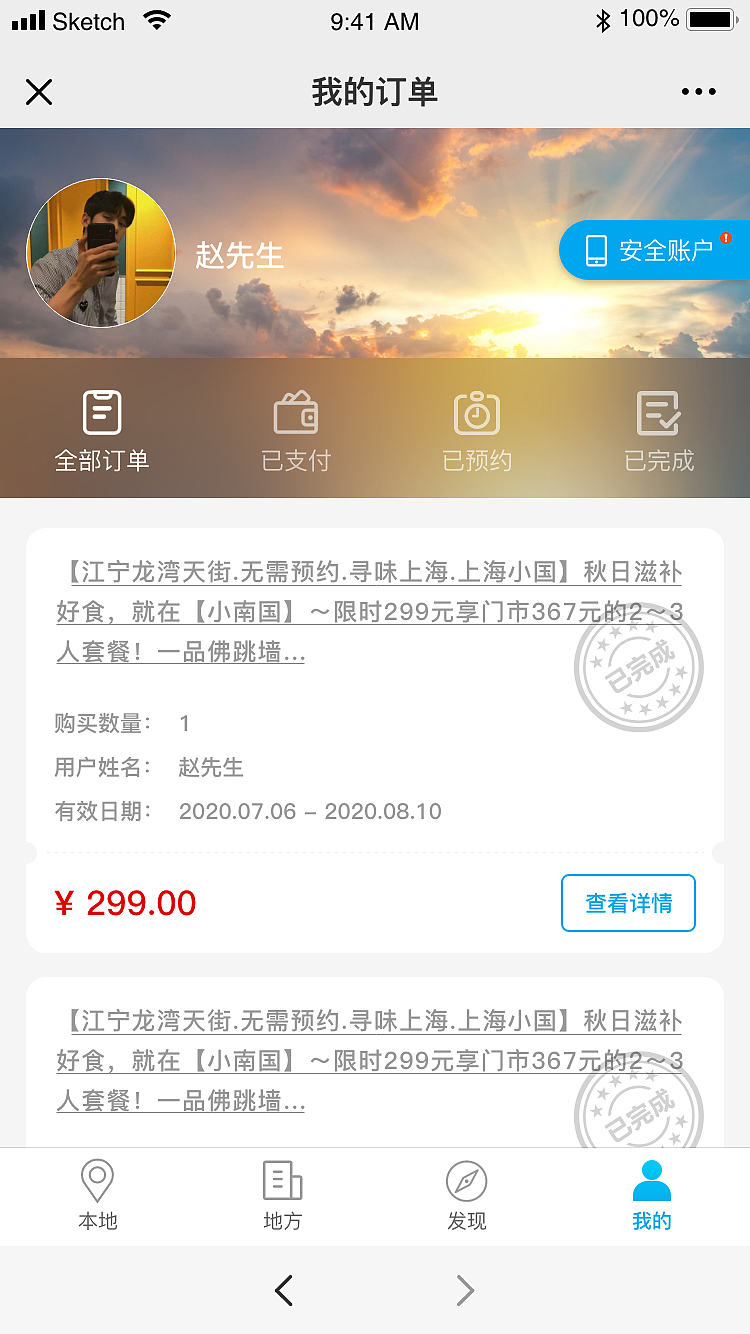Image resolution: width=750 pixels, height=1334 pixels.
Task: Close the 我的订单 page with the X
Action: click(x=39, y=92)
